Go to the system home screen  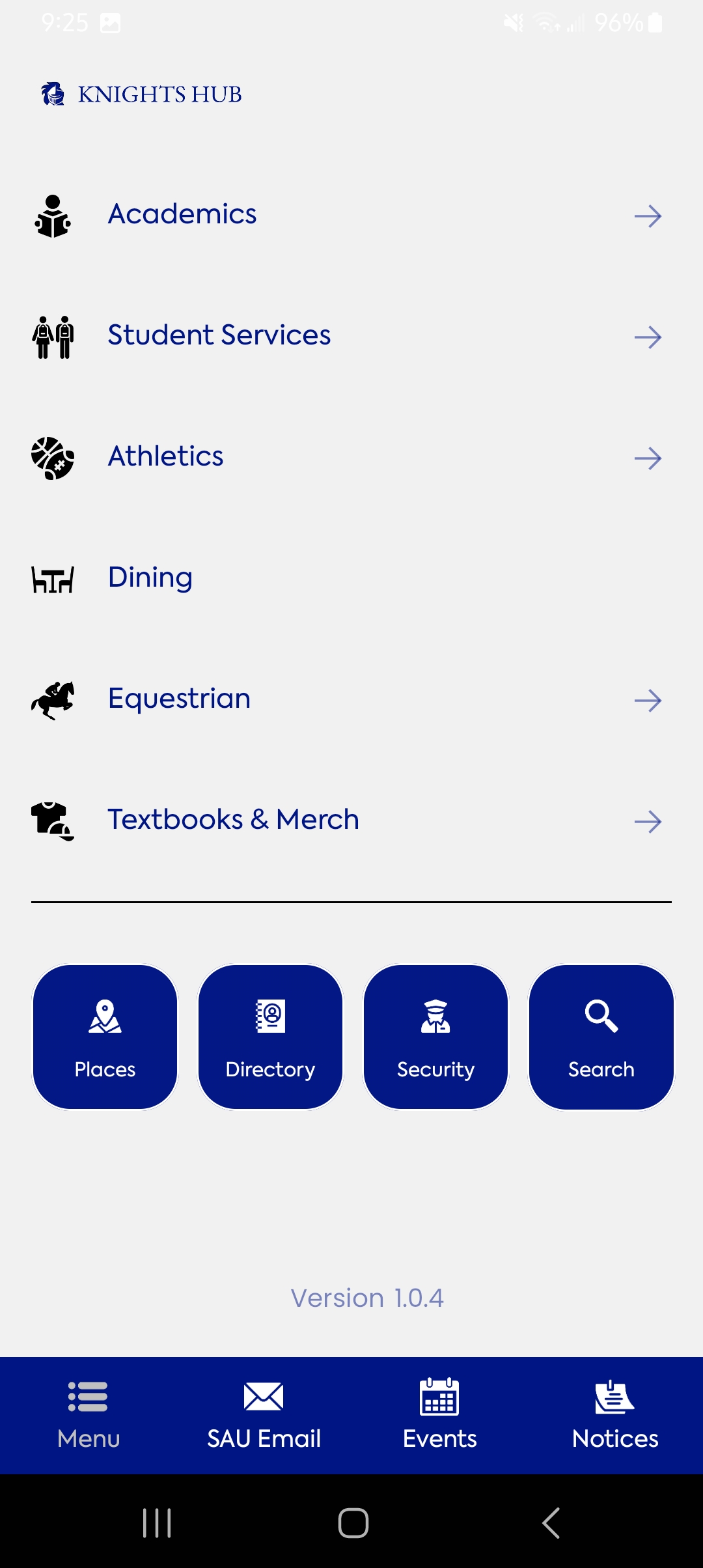353,1523
